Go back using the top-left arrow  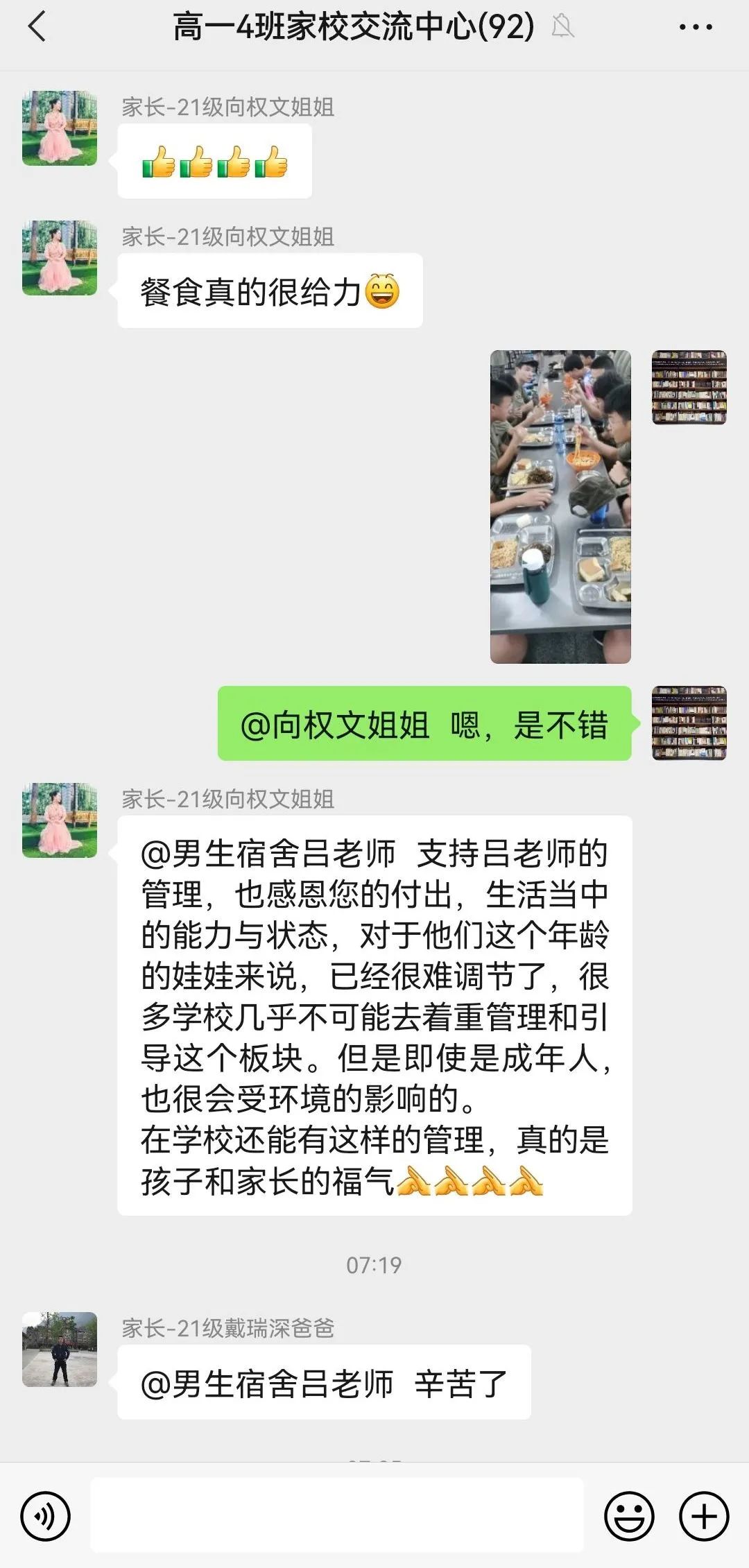(x=37, y=27)
